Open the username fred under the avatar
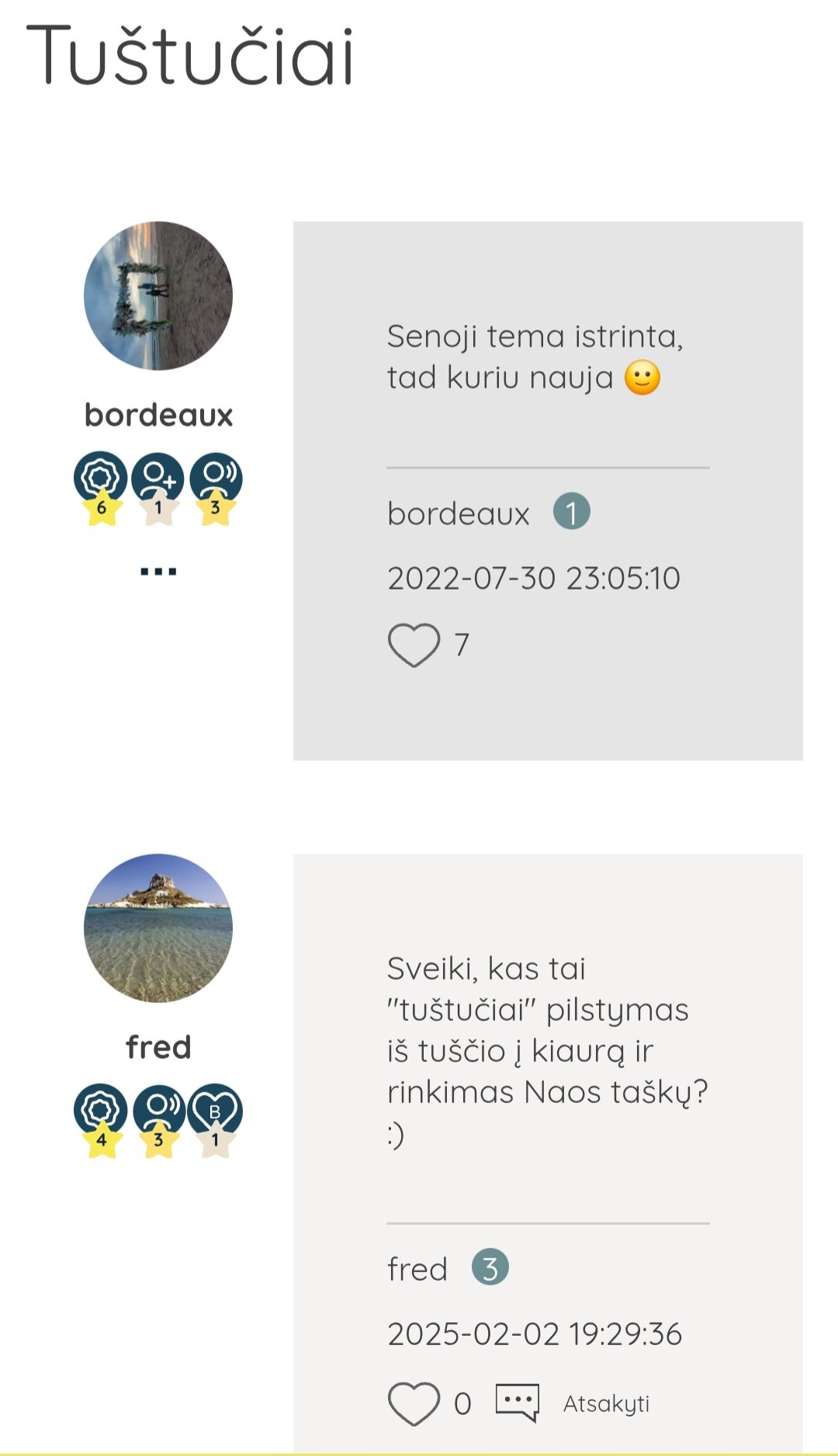The width and height of the screenshot is (838, 1456). coord(158,1047)
